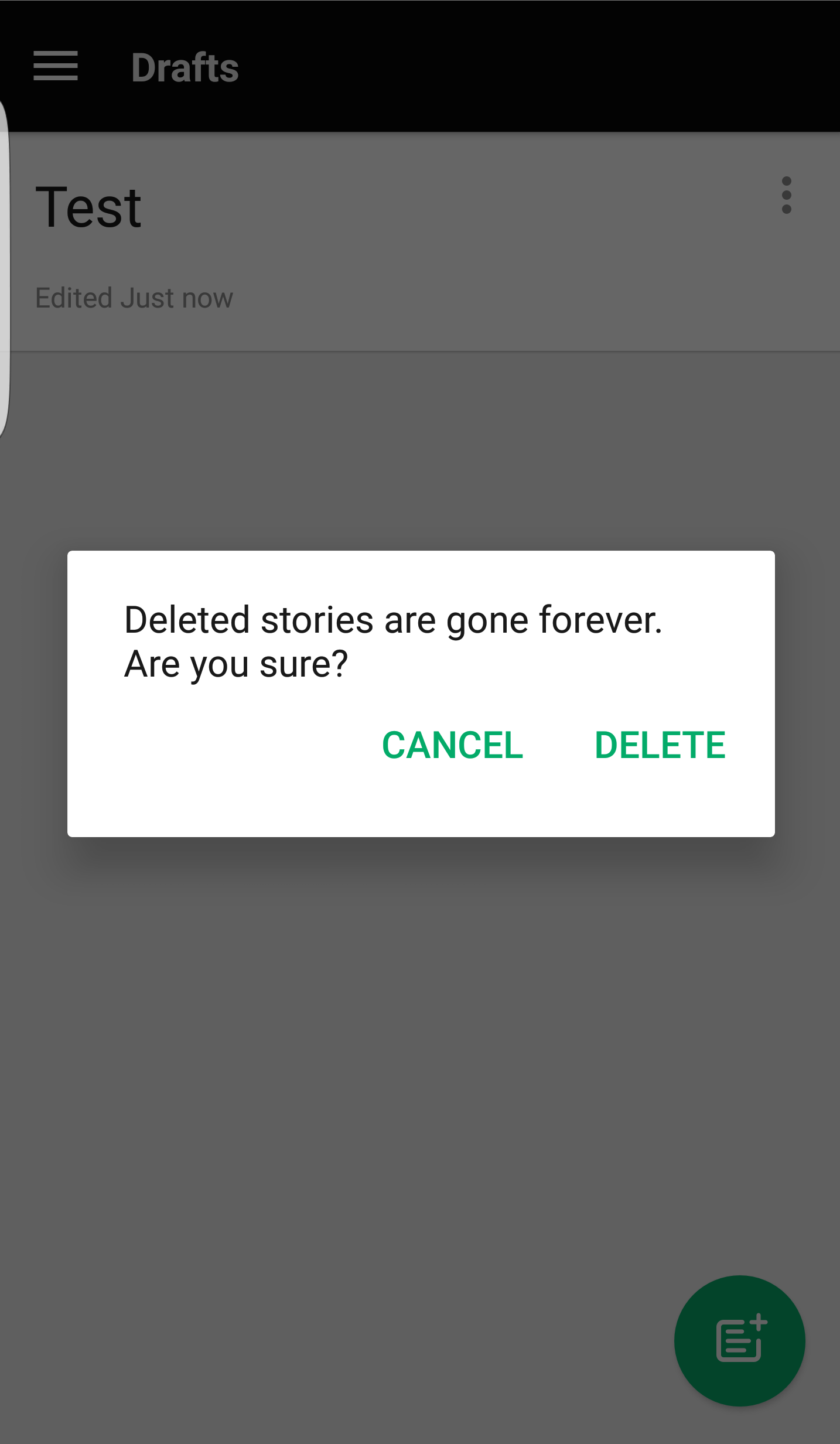
Task: Cancel the delete confirmation dialog
Action: click(452, 745)
